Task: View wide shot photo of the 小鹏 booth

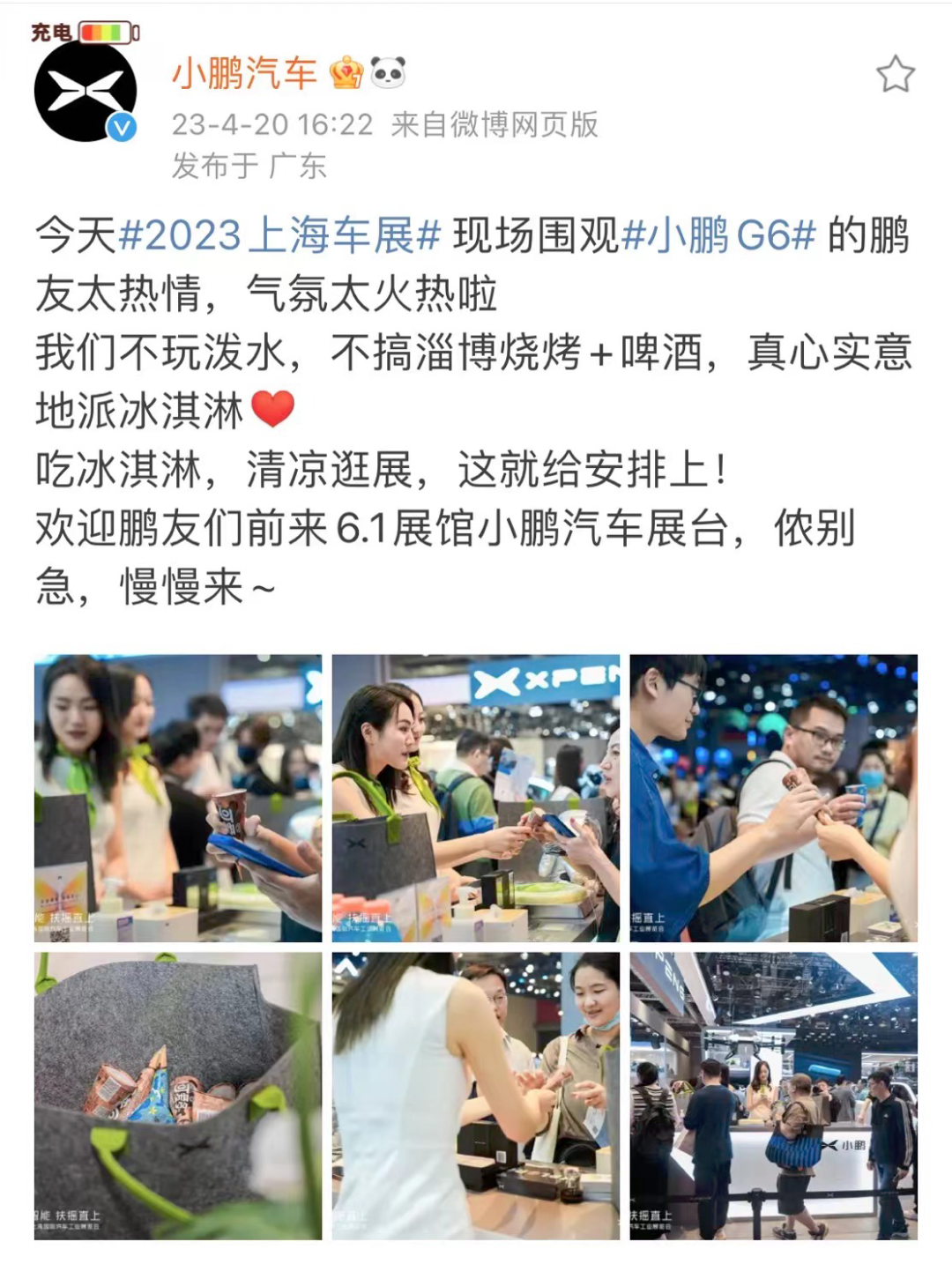Action: (773, 1096)
